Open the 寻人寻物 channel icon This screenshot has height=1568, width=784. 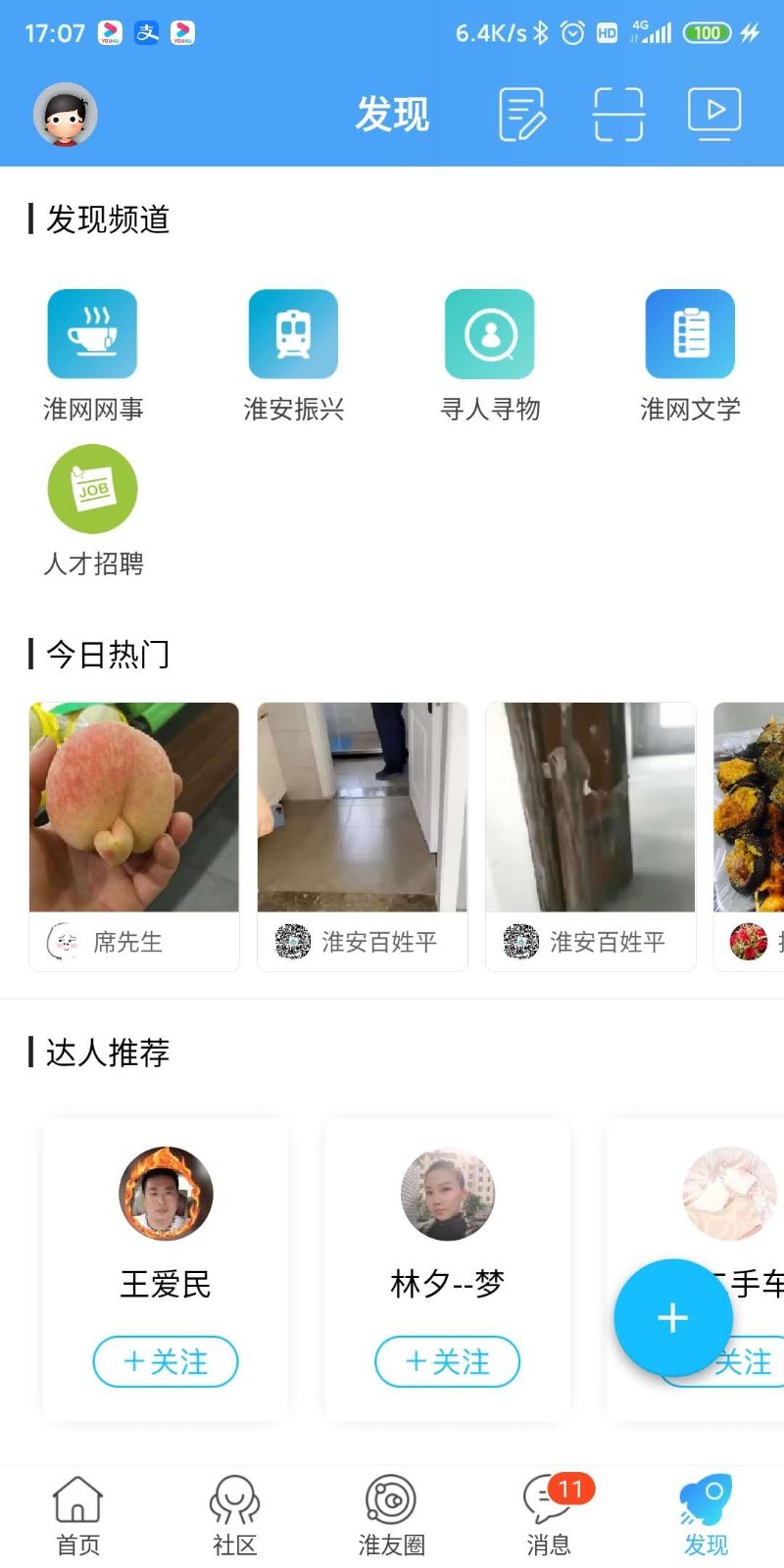point(491,333)
